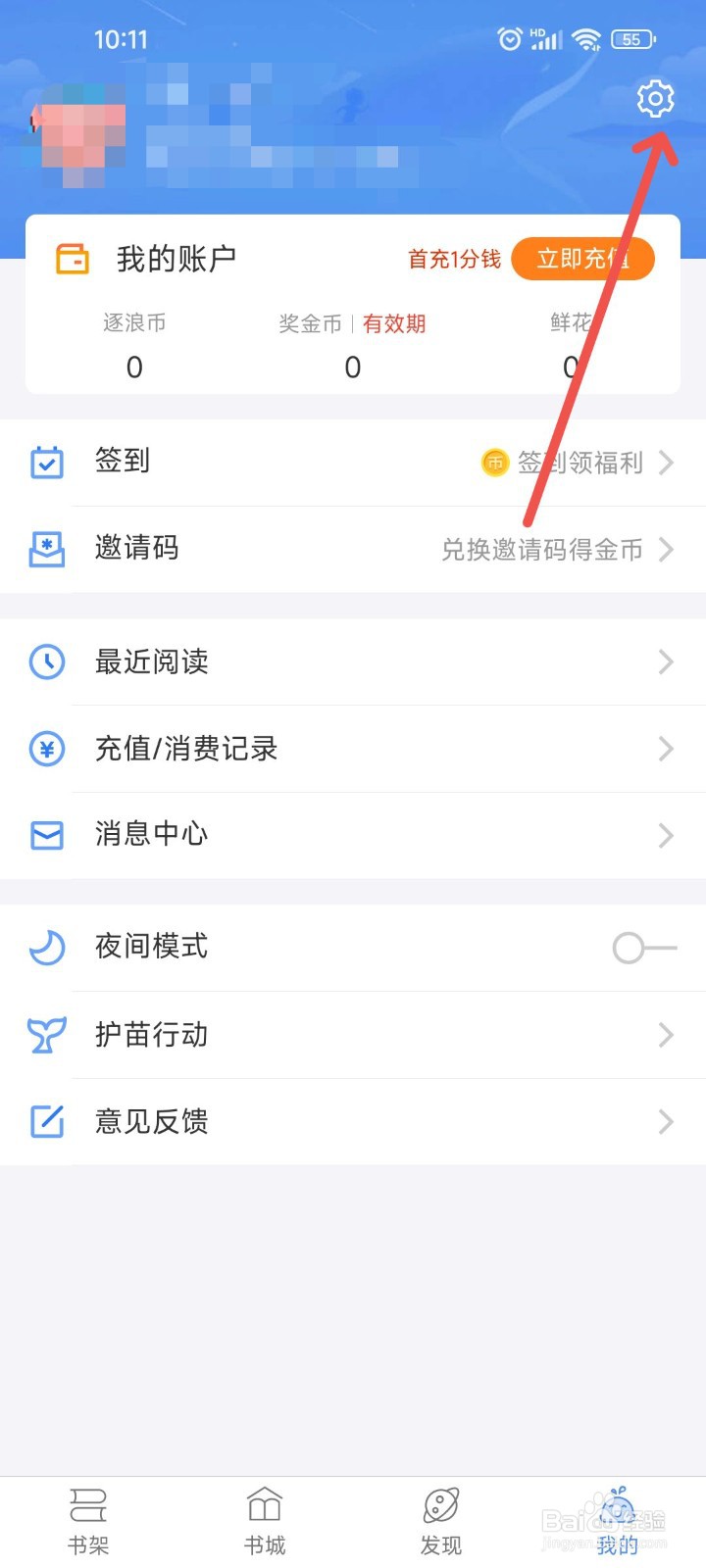Open 消息中心 via the mail icon

pyautogui.click(x=46, y=835)
